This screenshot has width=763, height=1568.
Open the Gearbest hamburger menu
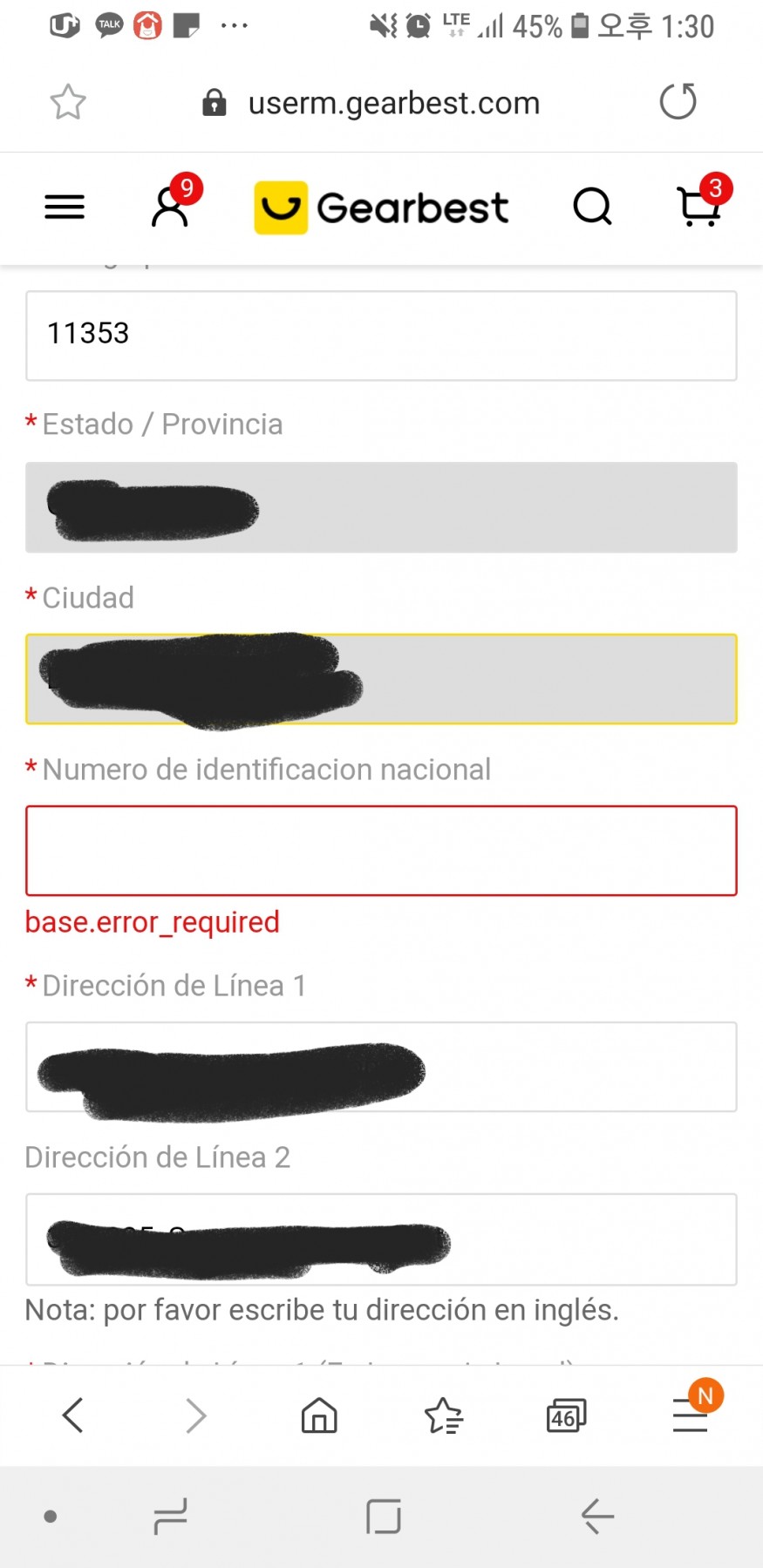pyautogui.click(x=65, y=207)
